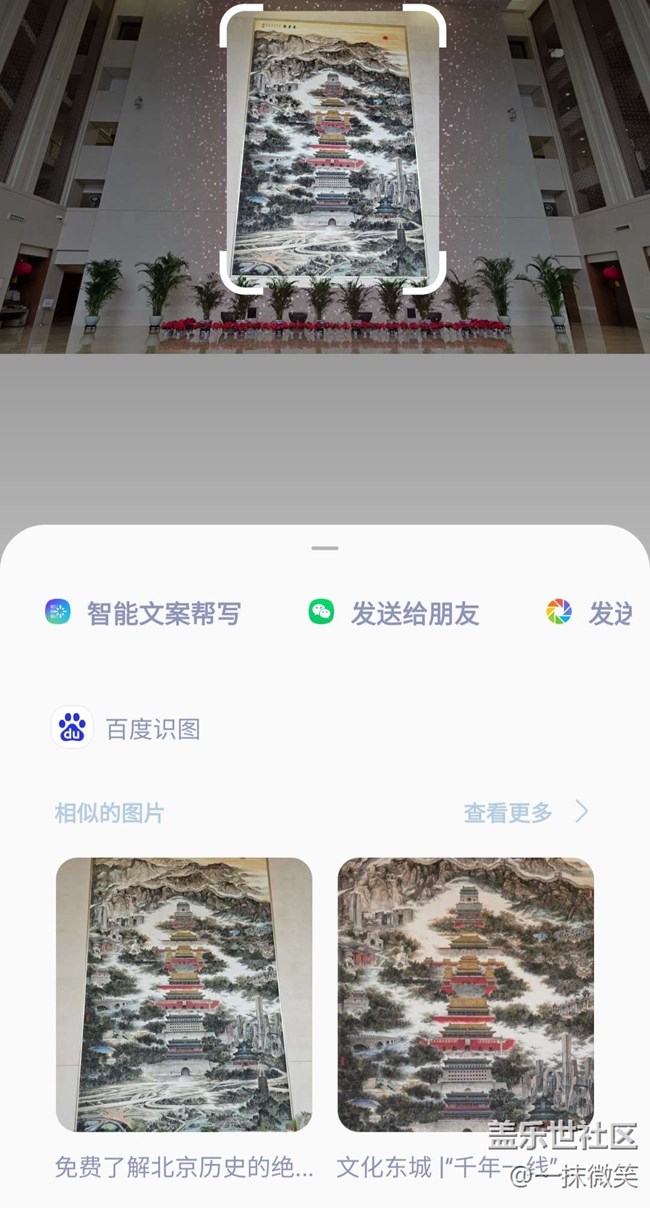Tap the selected painting crop frame
Image resolution: width=650 pixels, height=1208 pixels.
pyautogui.click(x=333, y=149)
